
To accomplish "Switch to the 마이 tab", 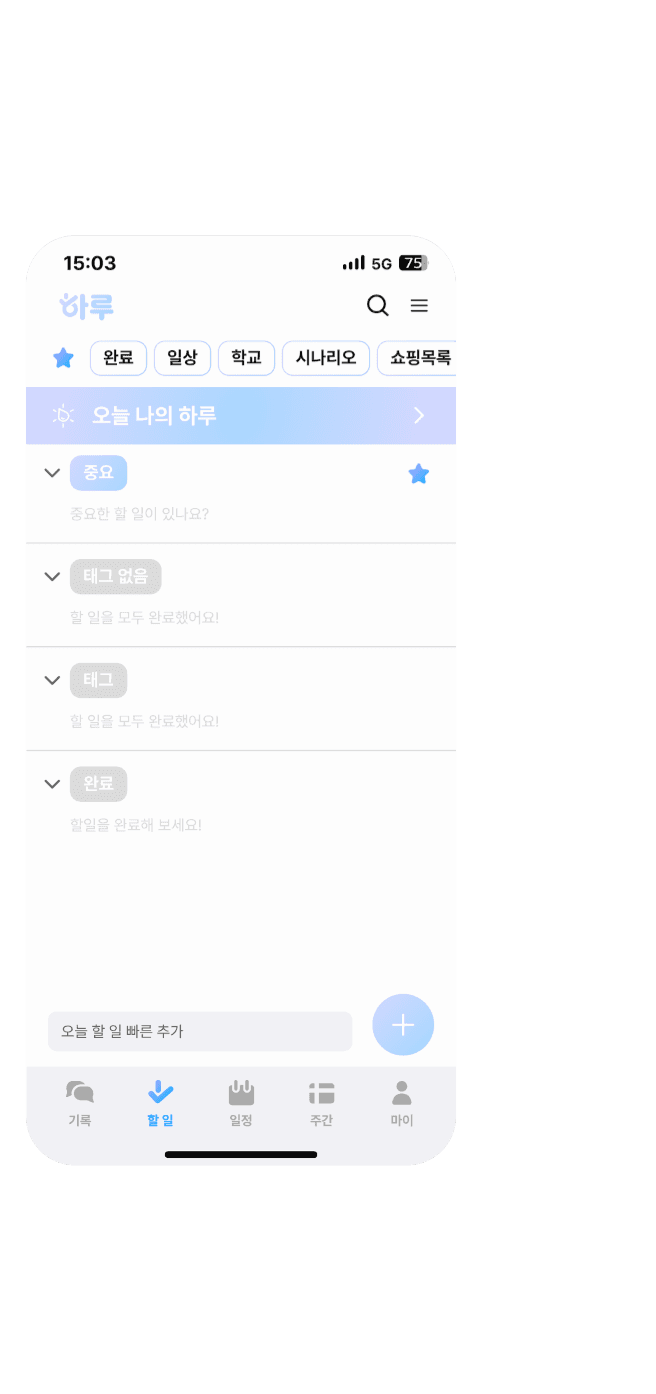I will [402, 1103].
